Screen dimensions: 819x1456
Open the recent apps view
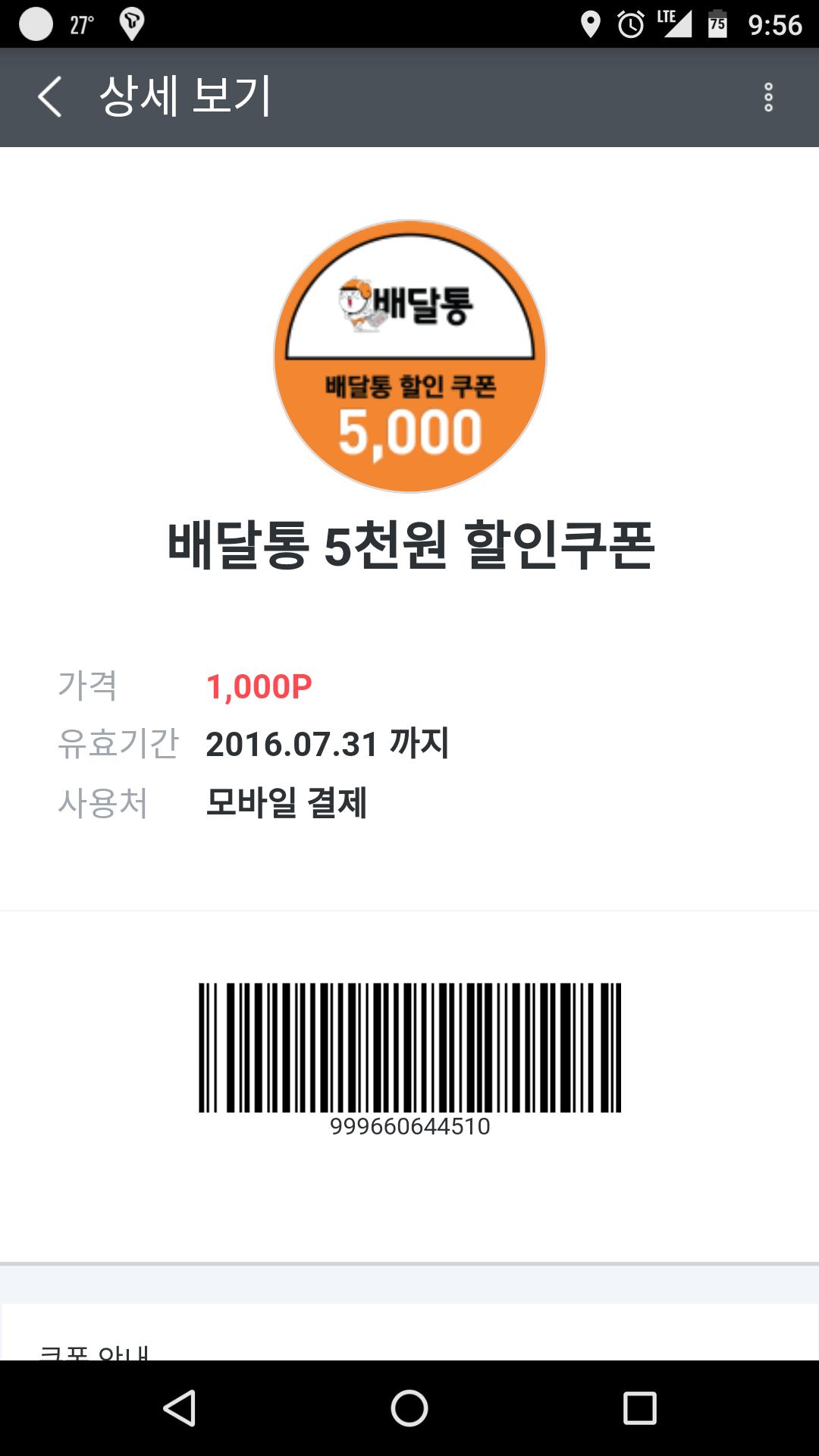[639, 1408]
